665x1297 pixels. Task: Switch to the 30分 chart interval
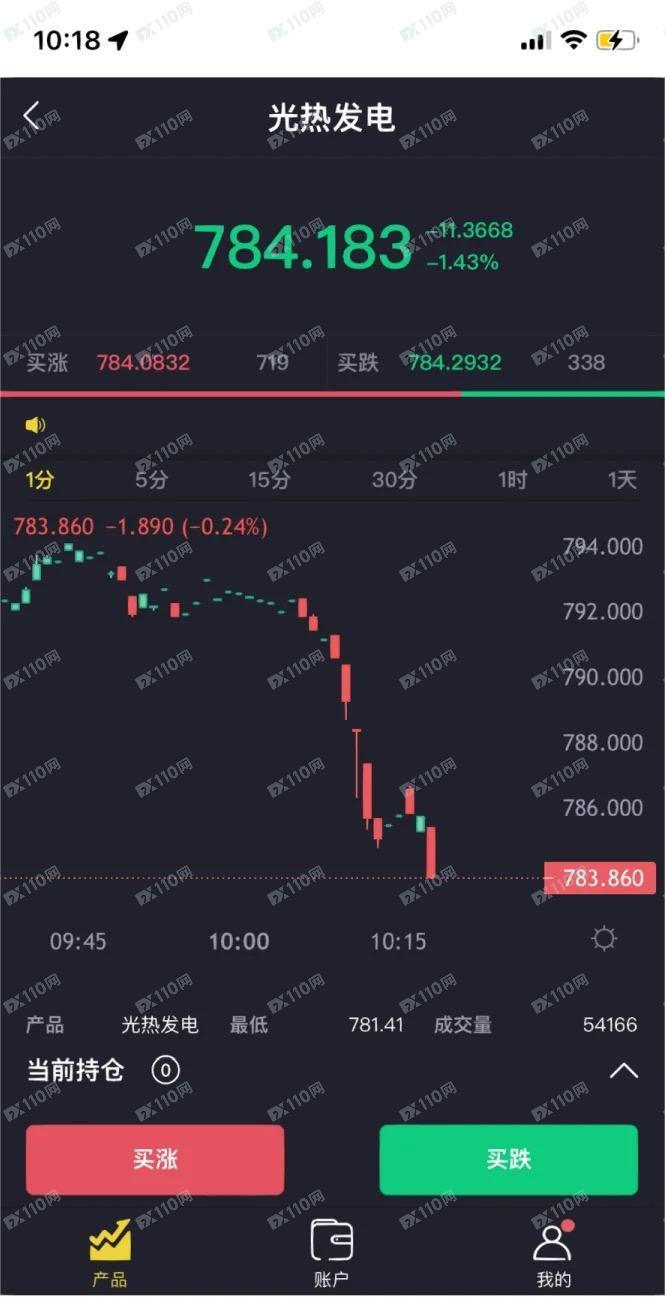tap(394, 480)
